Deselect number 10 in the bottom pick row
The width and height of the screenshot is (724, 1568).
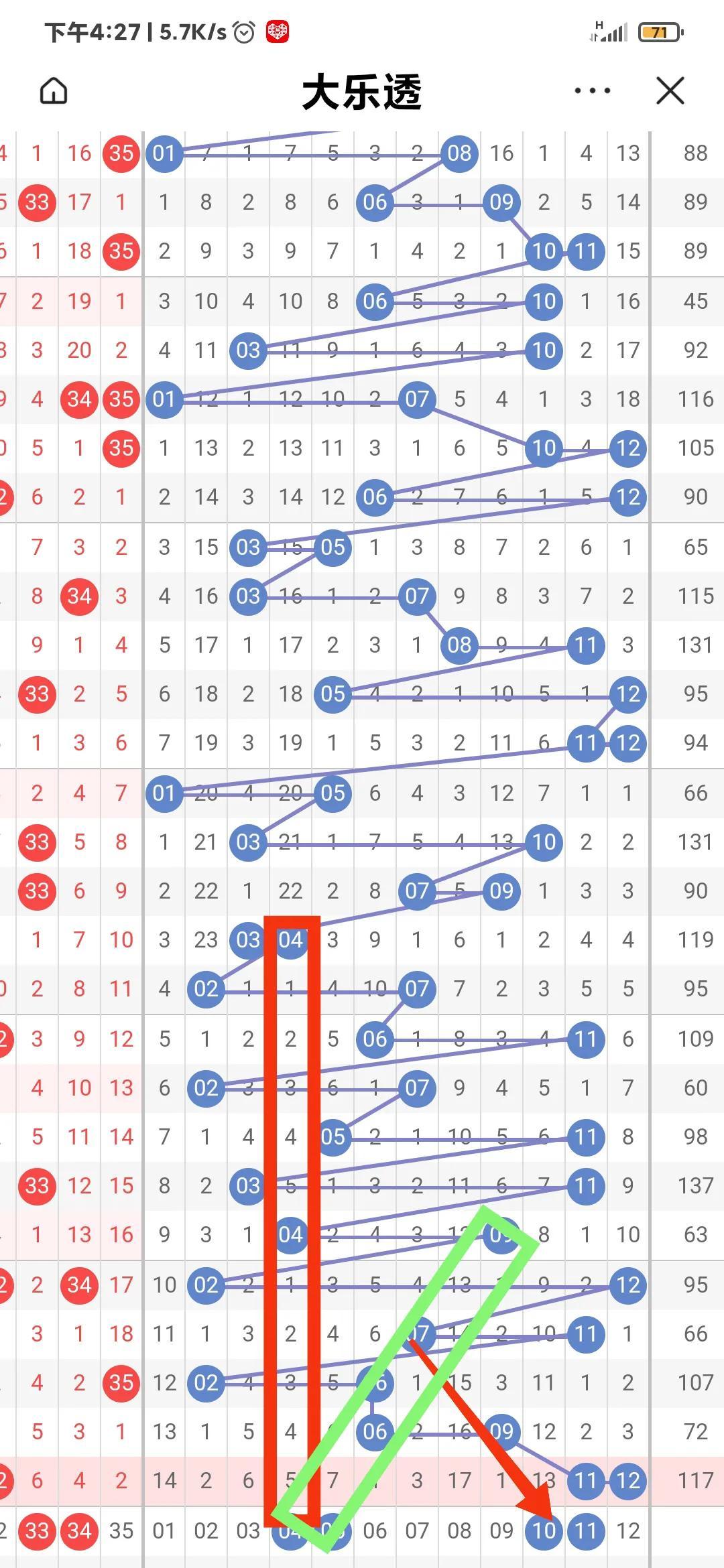pos(544,1530)
